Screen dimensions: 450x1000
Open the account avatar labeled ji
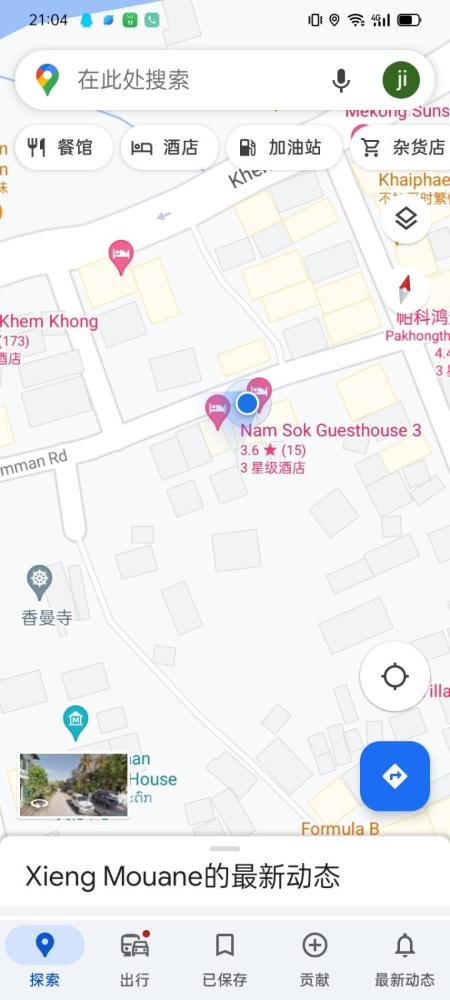401,80
